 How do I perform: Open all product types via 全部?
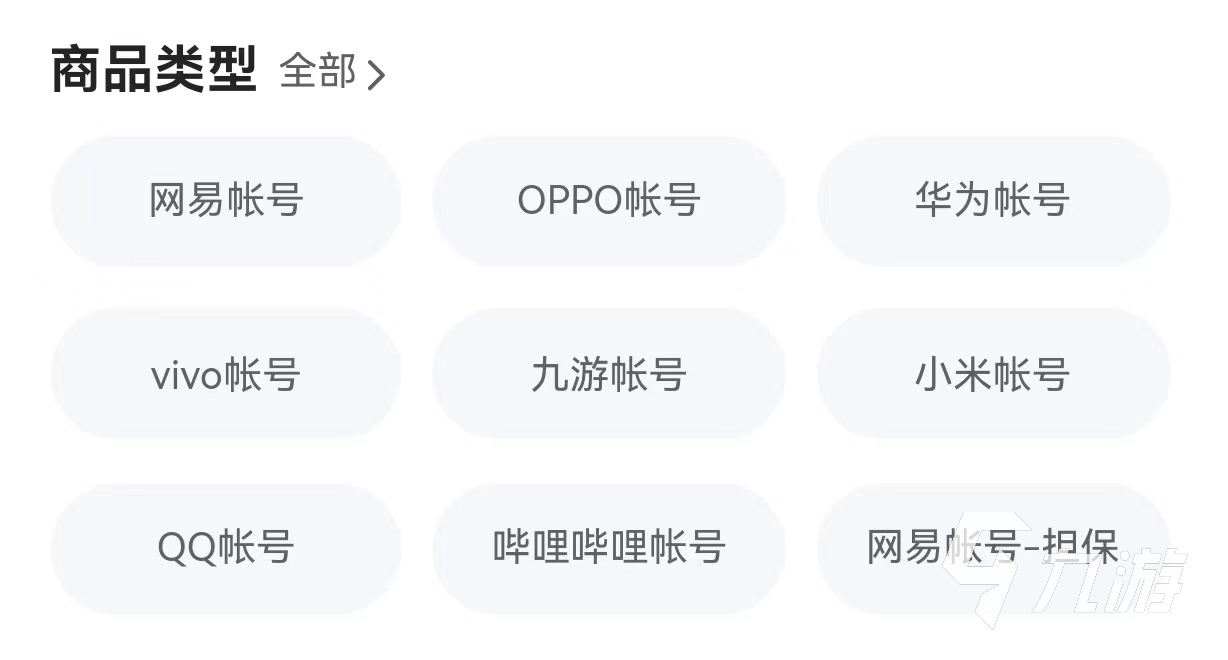point(331,72)
